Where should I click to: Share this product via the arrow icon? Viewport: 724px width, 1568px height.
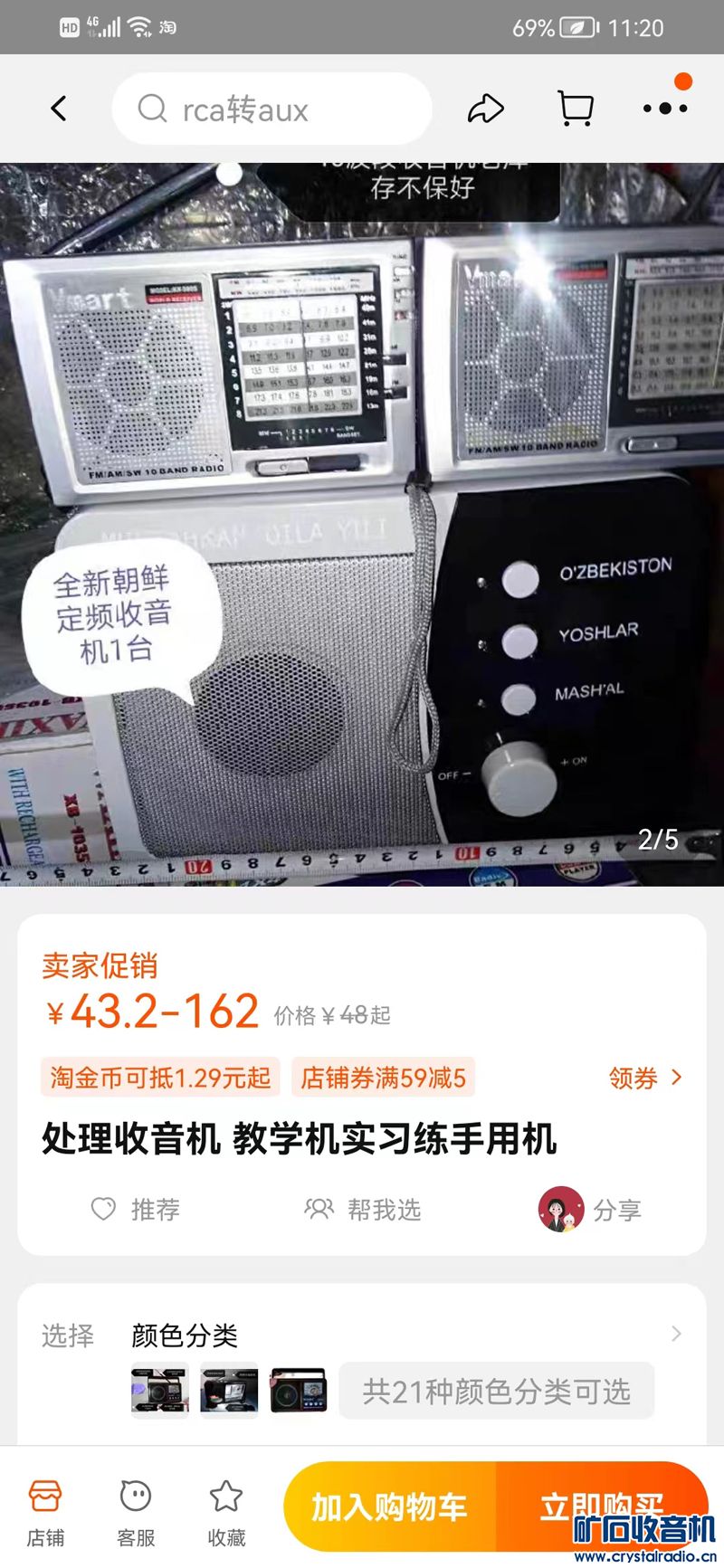click(485, 109)
